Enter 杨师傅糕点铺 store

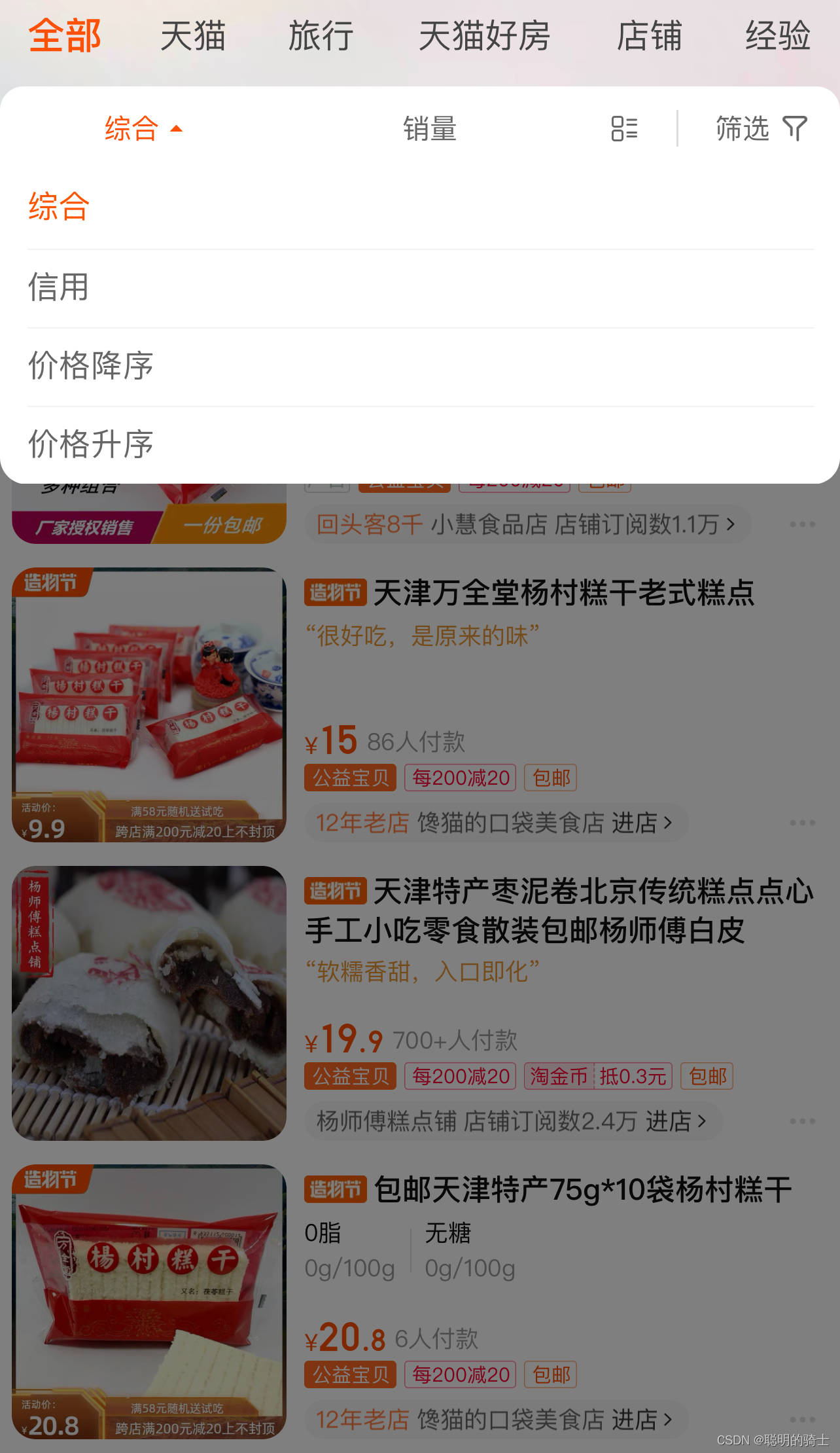point(512,1121)
